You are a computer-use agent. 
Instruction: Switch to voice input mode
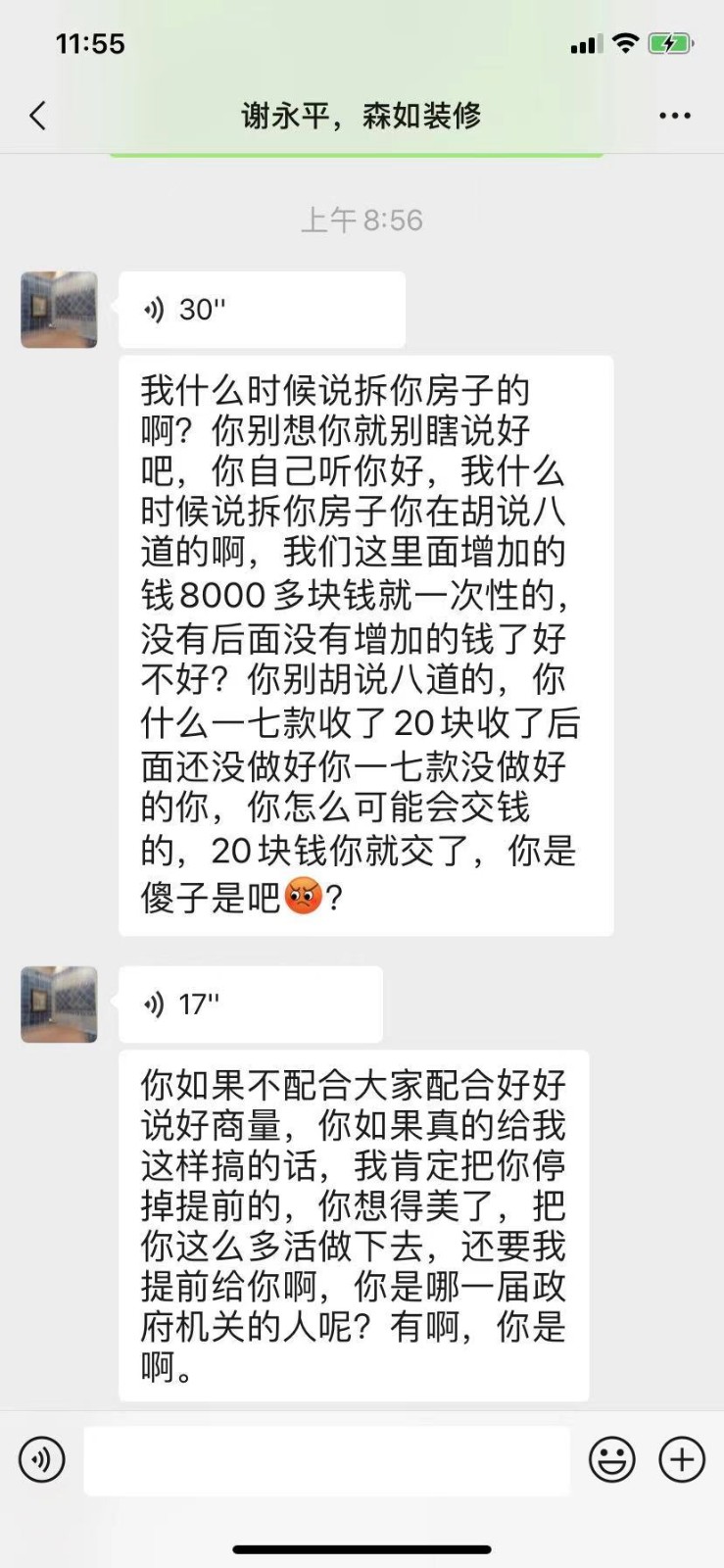41,1460
